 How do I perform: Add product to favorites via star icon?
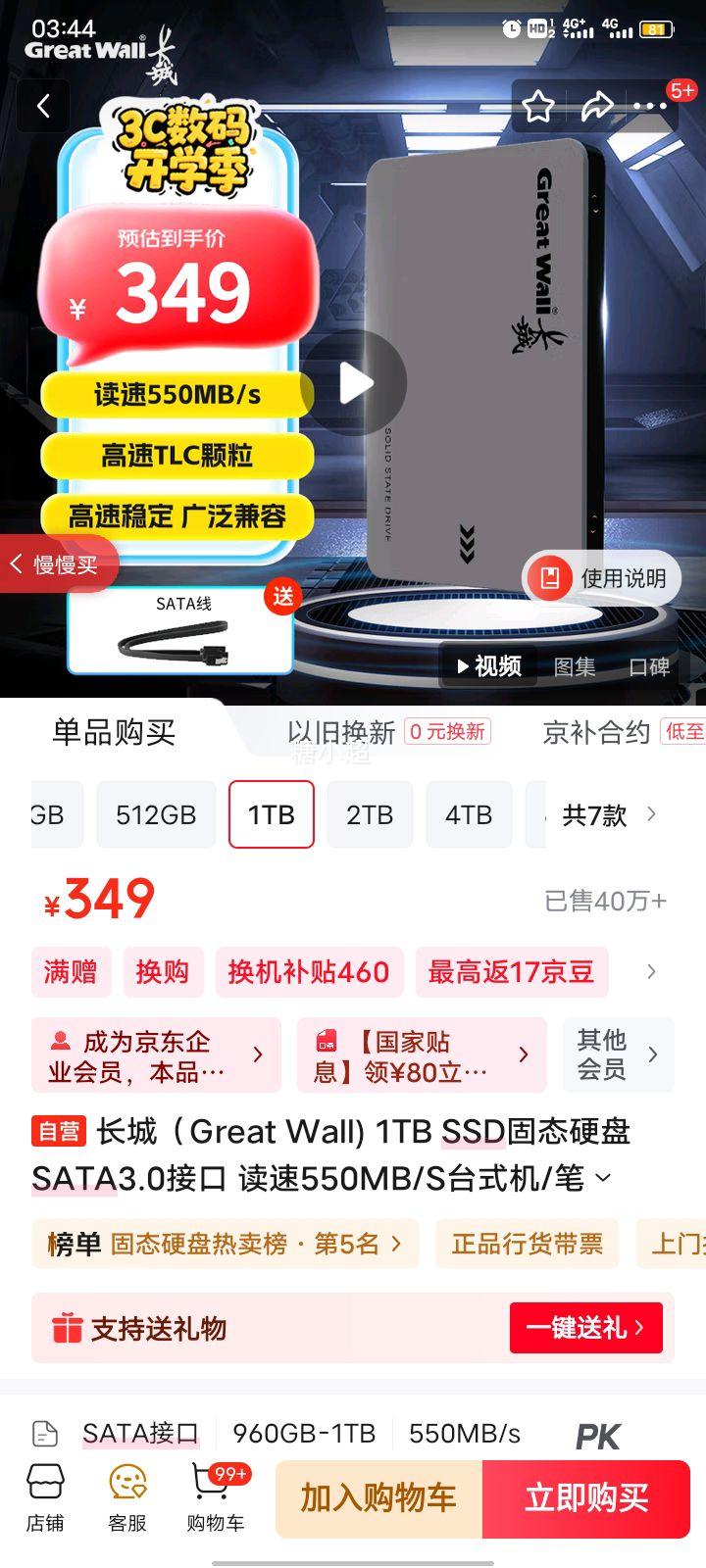tap(538, 106)
